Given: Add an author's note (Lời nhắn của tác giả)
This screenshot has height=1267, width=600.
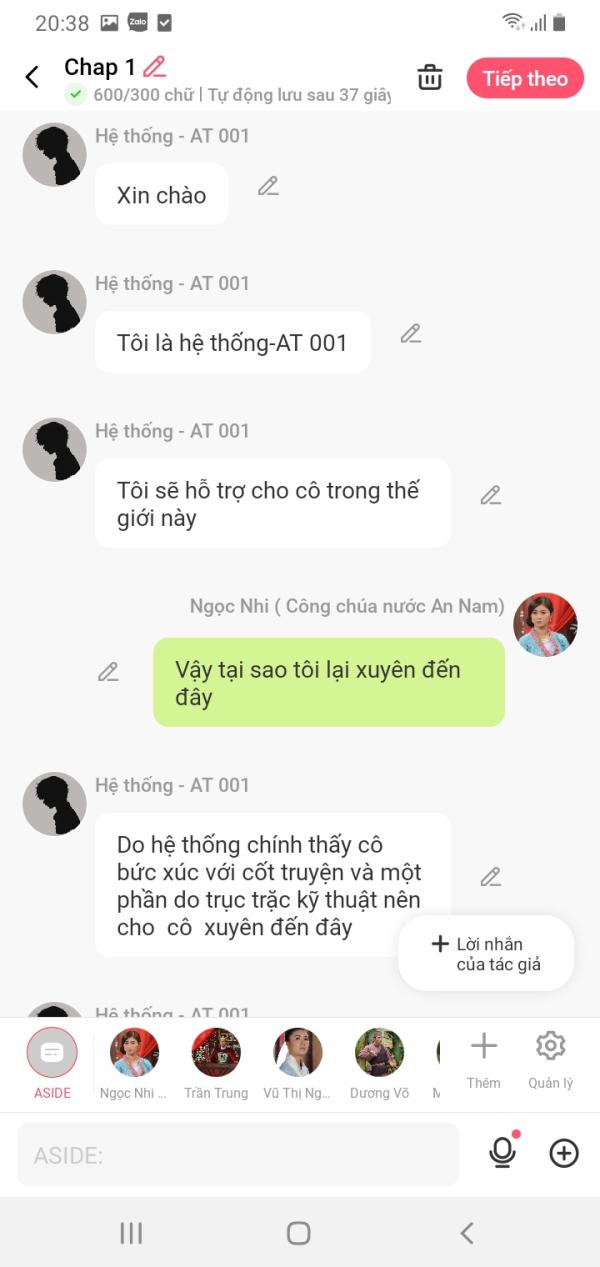Looking at the screenshot, I should pos(486,953).
